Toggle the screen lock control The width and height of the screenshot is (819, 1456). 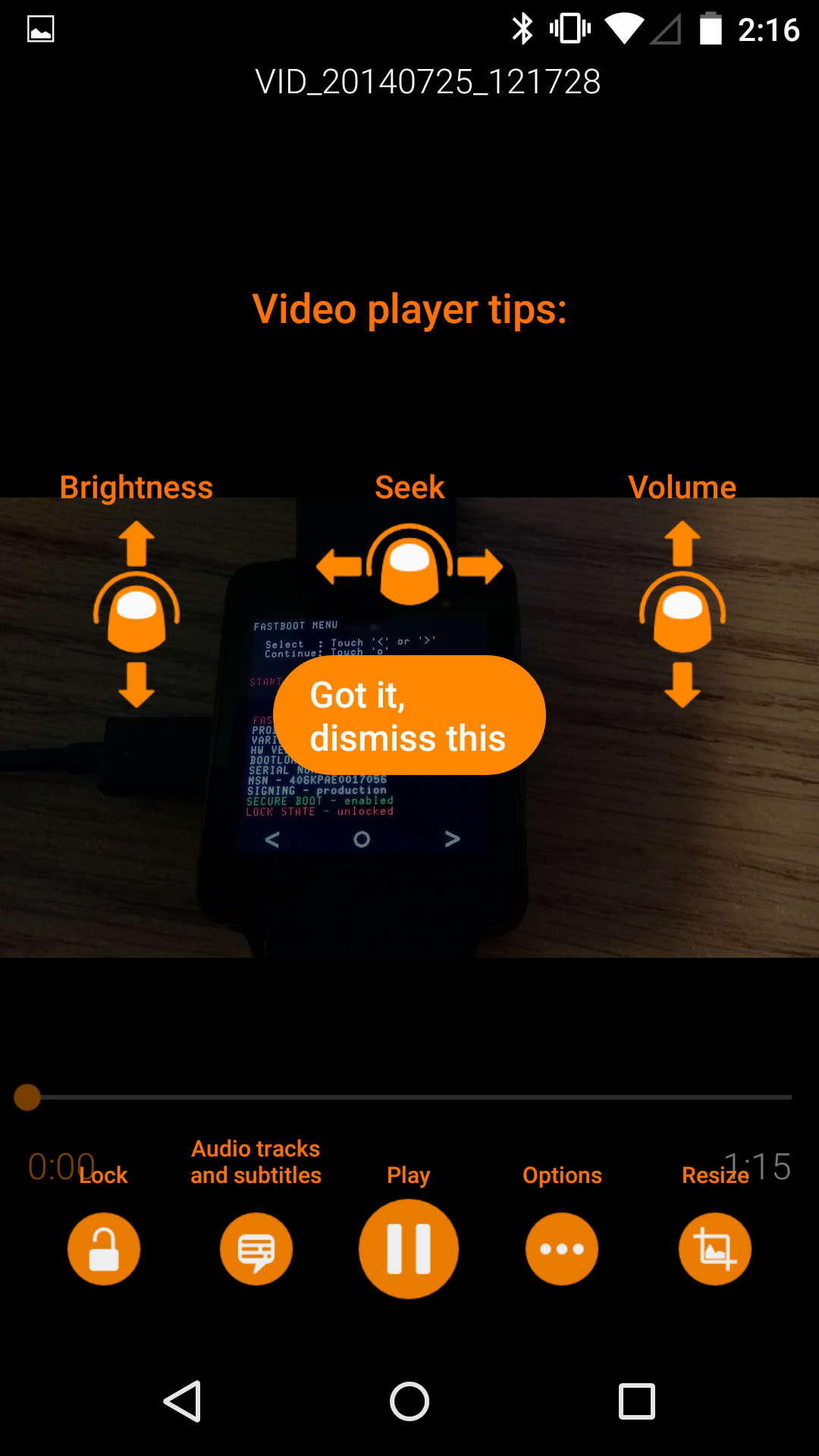103,1248
